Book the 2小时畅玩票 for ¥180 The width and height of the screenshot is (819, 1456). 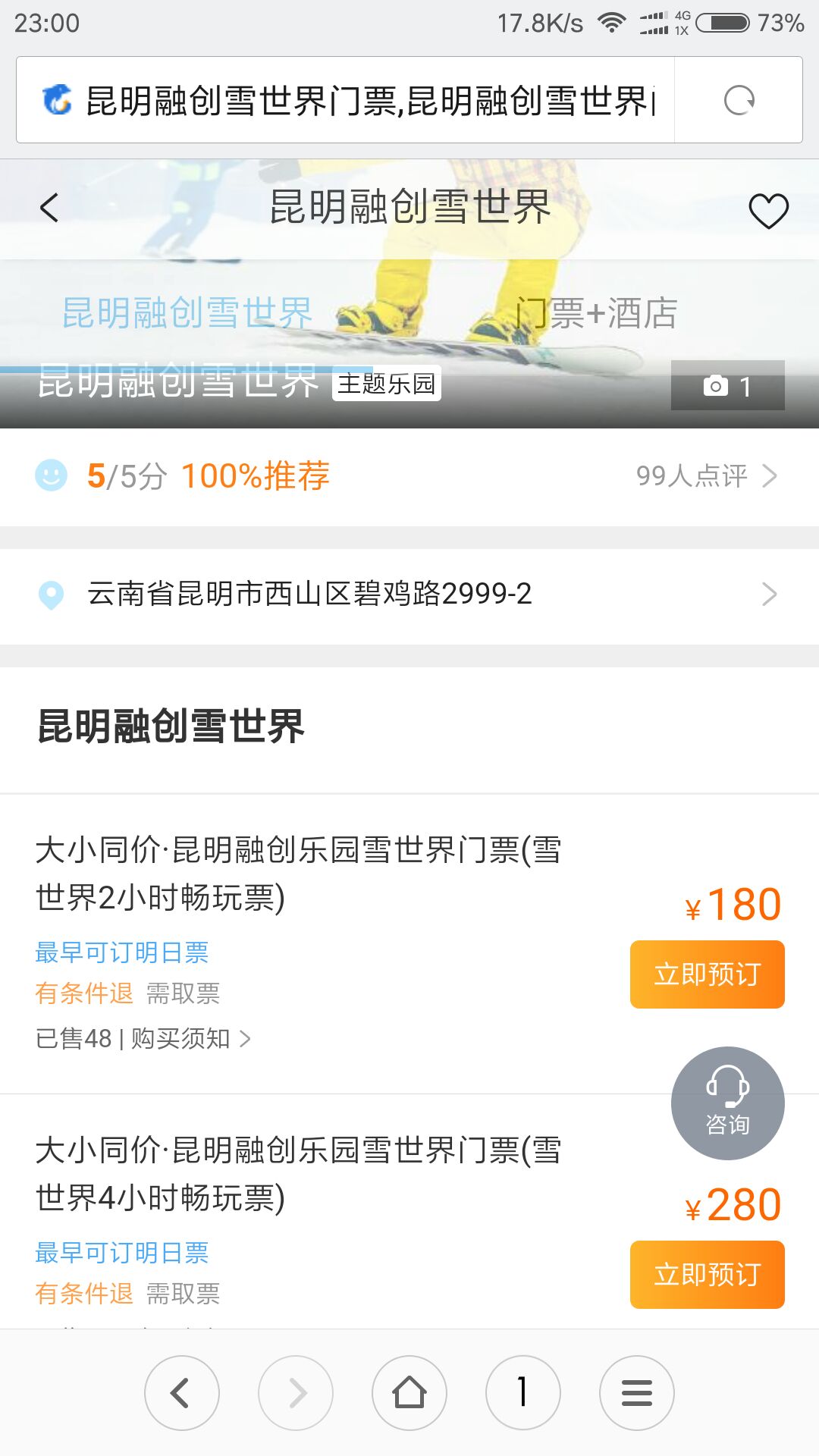707,974
